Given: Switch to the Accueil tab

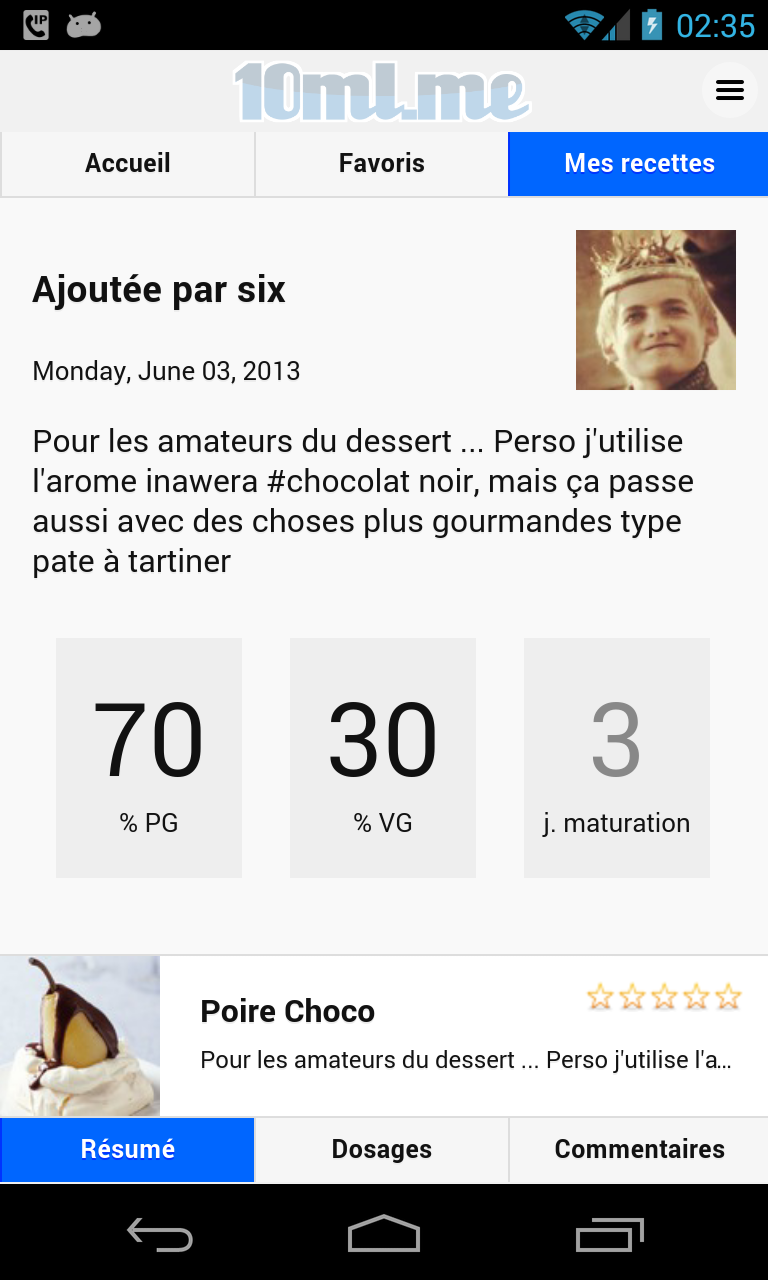Looking at the screenshot, I should [x=128, y=164].
